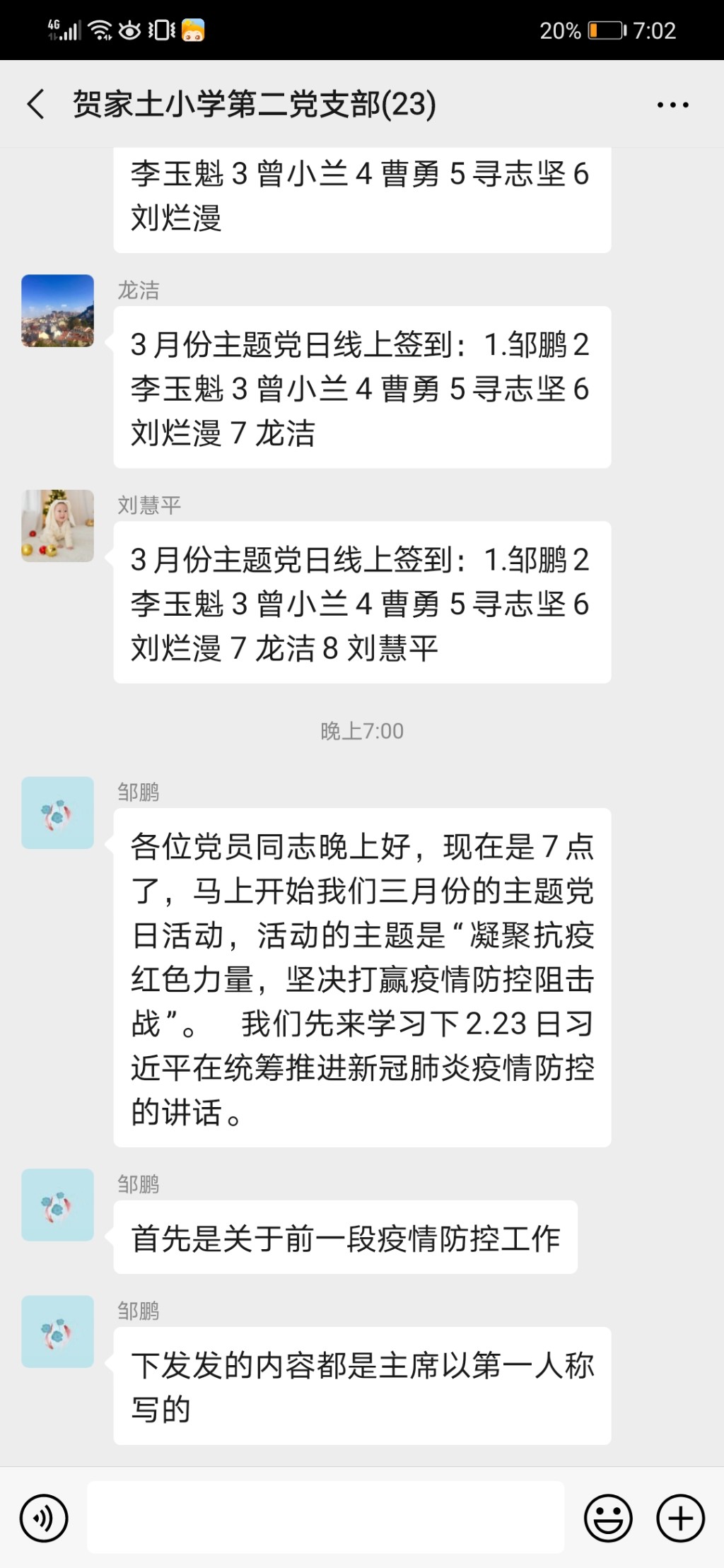Open 刘慧平's profile from the avatar
Image resolution: width=724 pixels, height=1568 pixels.
tap(57, 526)
